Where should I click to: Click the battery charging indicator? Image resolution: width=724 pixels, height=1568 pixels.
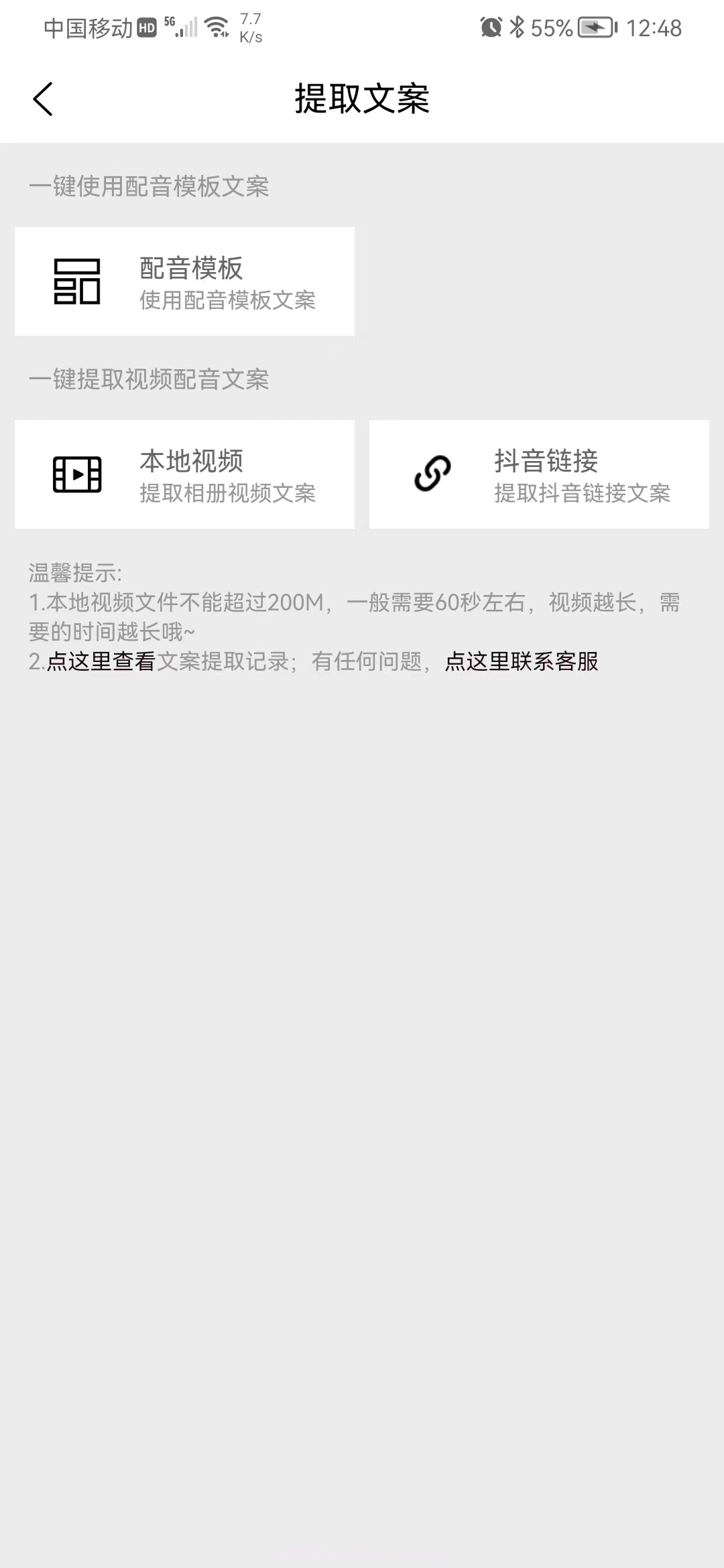click(595, 28)
